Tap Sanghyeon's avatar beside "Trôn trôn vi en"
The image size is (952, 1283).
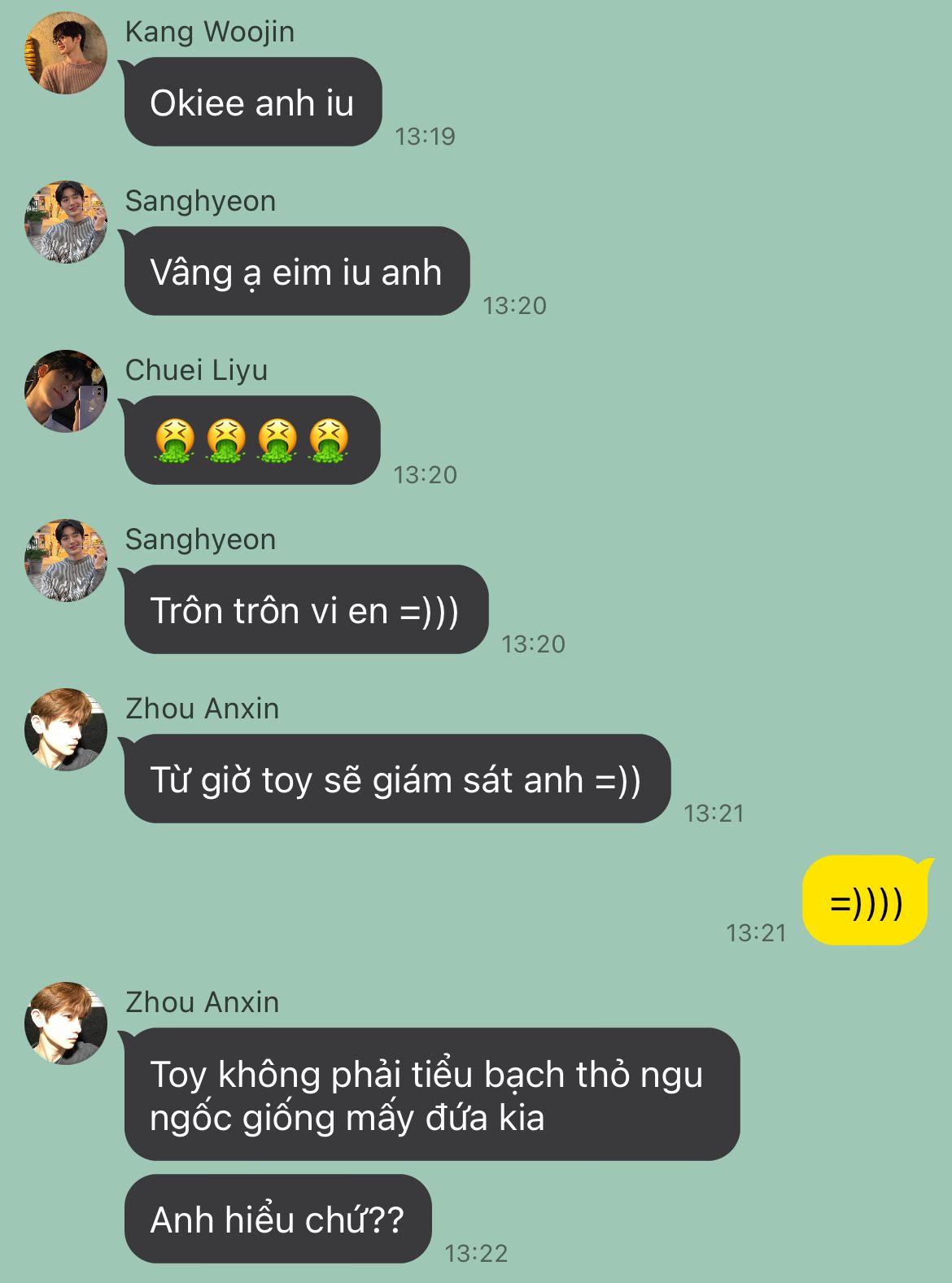point(66,561)
